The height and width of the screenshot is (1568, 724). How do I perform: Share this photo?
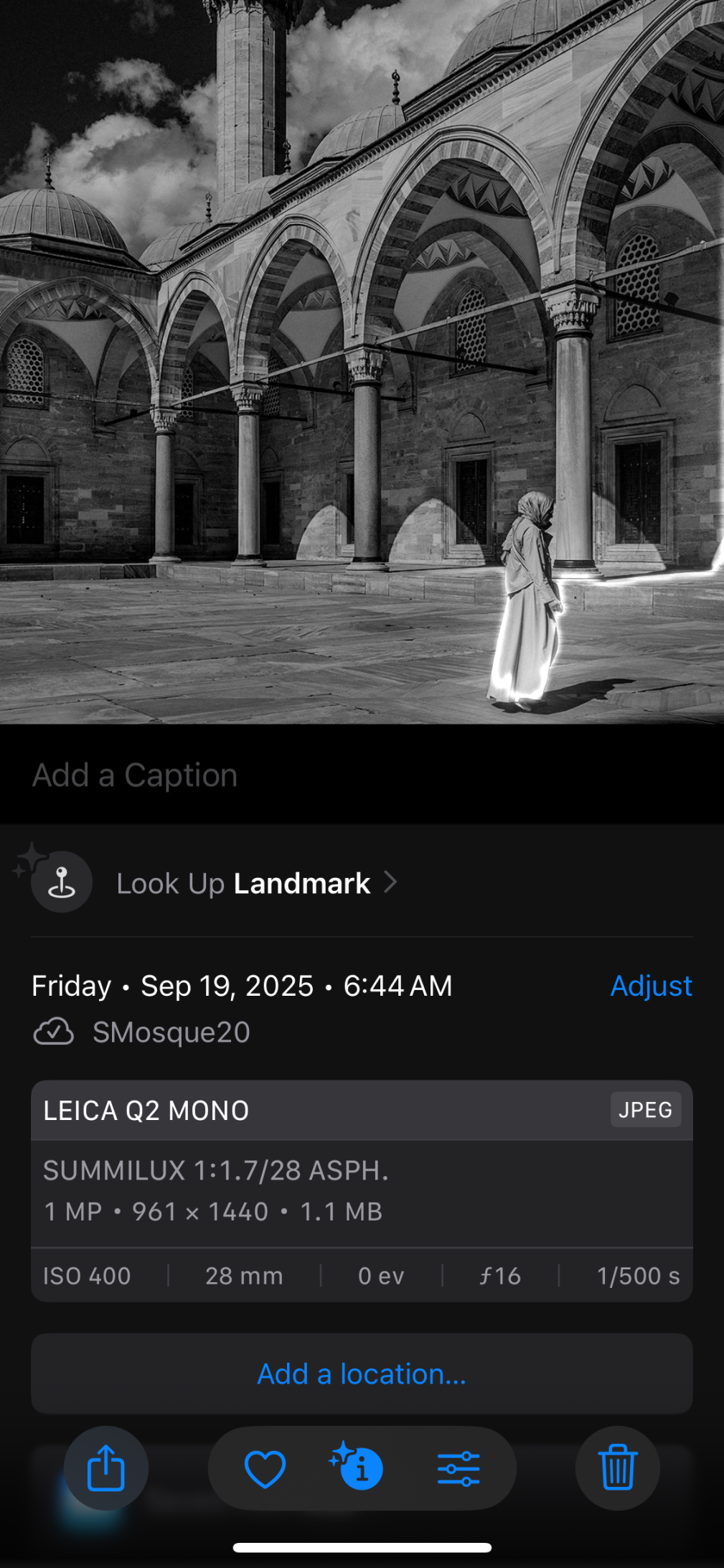106,1468
